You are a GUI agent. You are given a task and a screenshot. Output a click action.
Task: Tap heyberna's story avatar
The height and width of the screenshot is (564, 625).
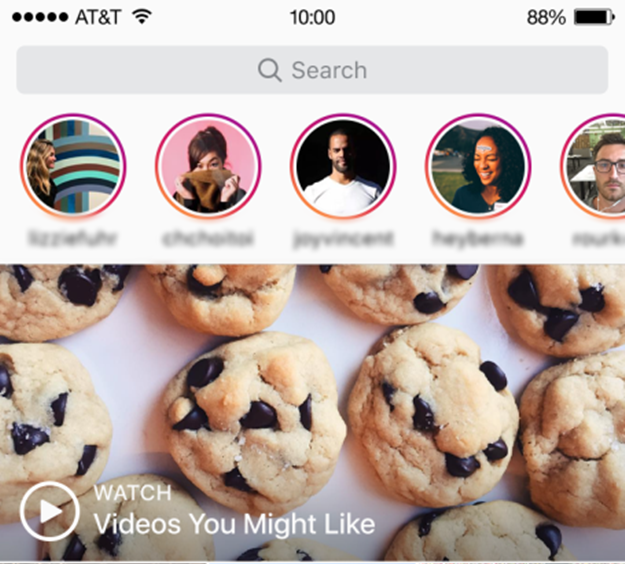pyautogui.click(x=478, y=165)
